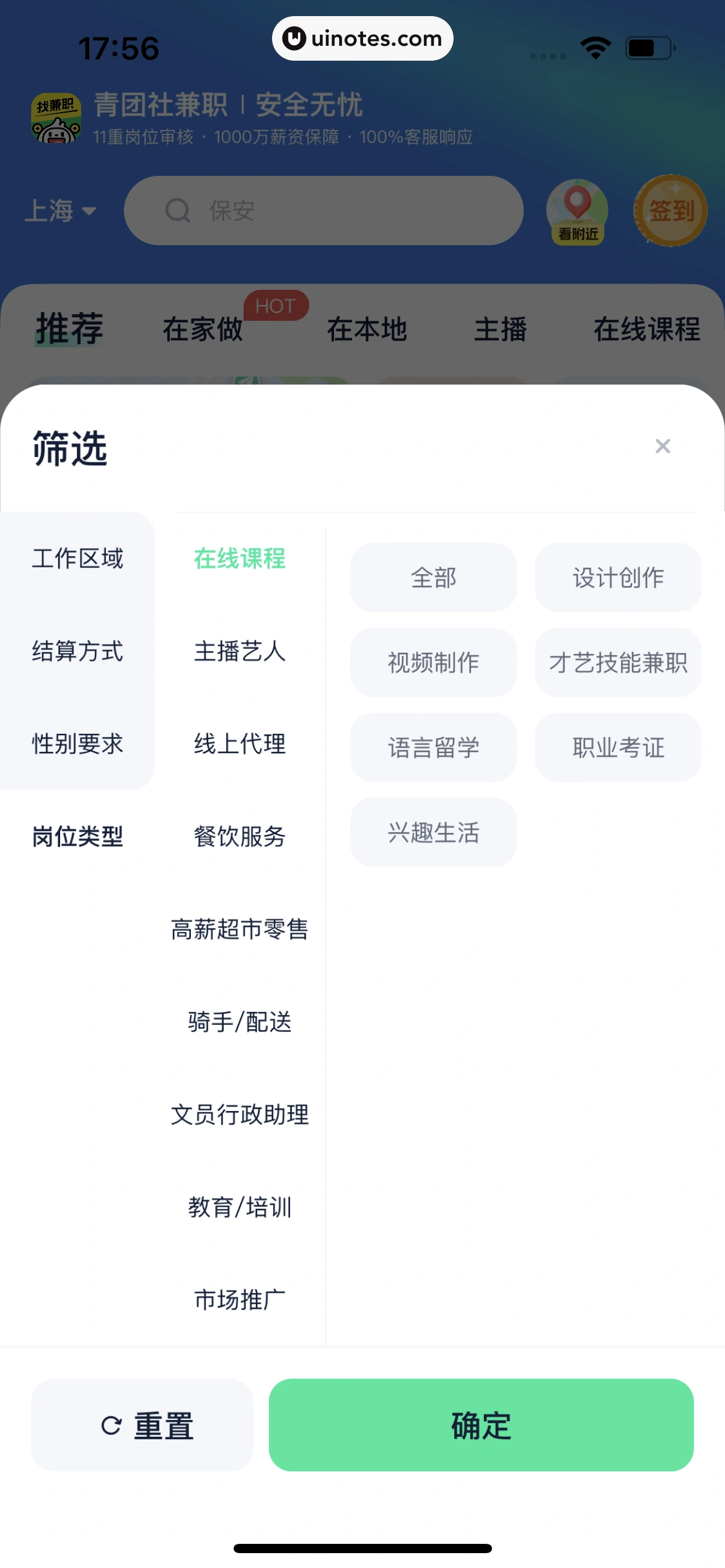
Task: Open the 看附近 map pin icon
Action: (576, 211)
